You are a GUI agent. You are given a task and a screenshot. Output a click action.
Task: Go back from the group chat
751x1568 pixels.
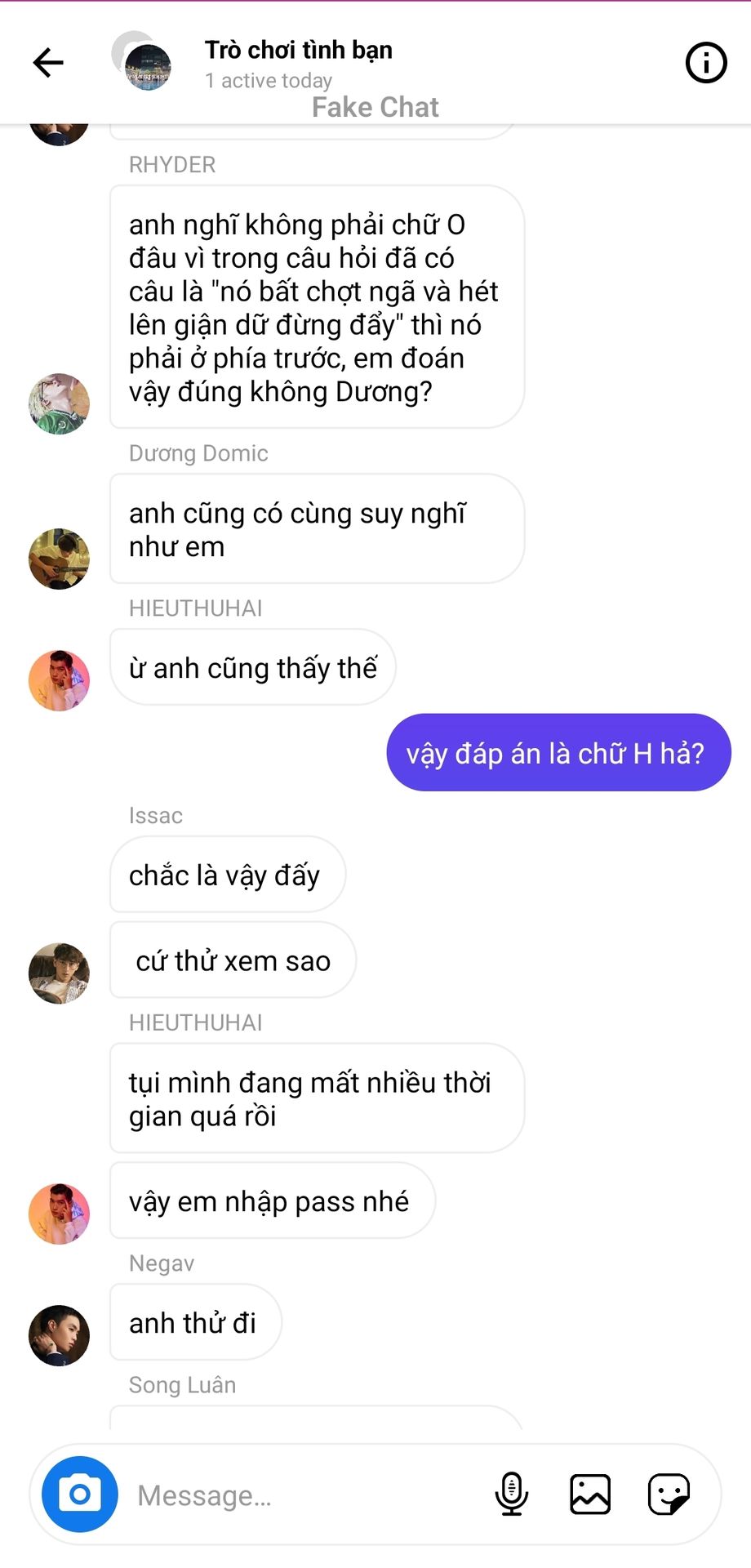[48, 63]
